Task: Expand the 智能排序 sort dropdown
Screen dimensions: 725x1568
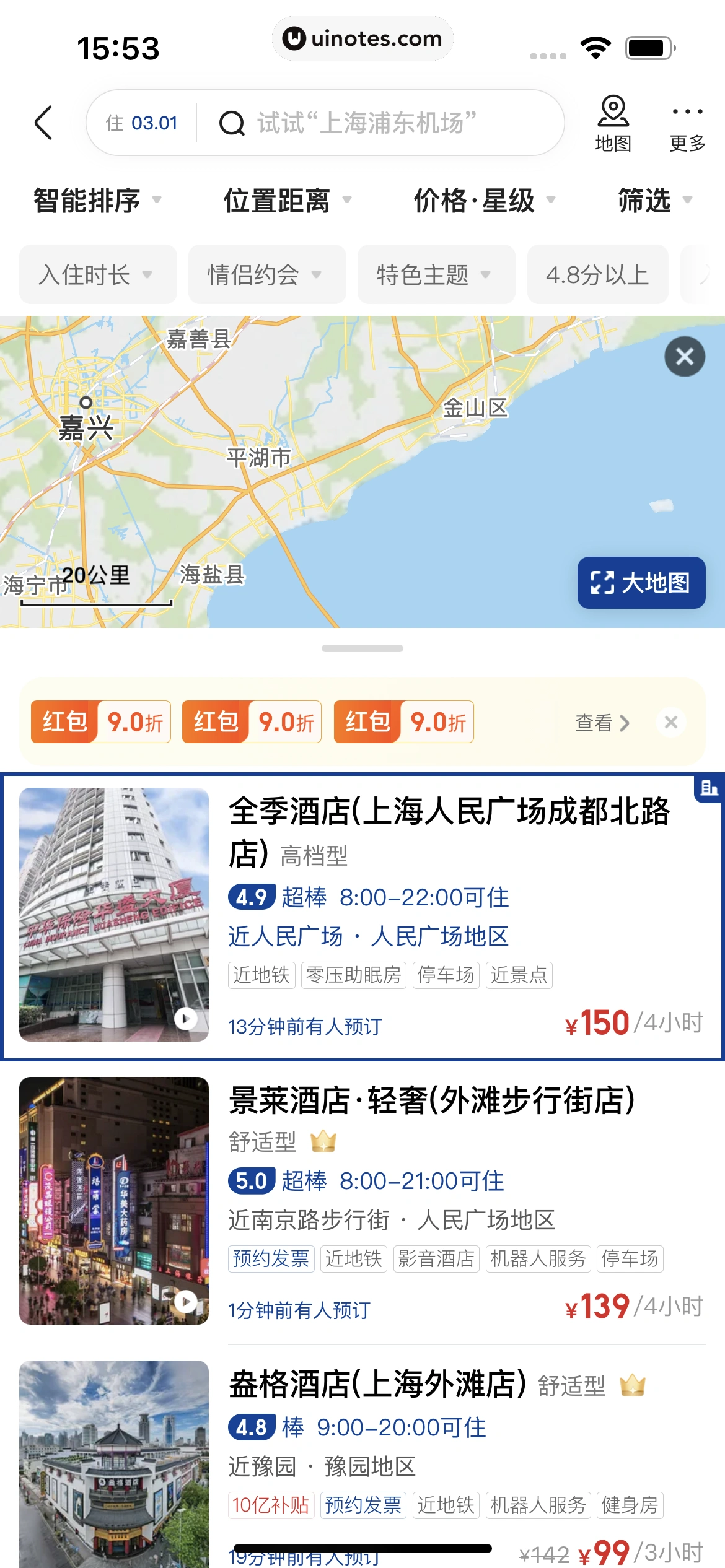Action: pyautogui.click(x=97, y=201)
